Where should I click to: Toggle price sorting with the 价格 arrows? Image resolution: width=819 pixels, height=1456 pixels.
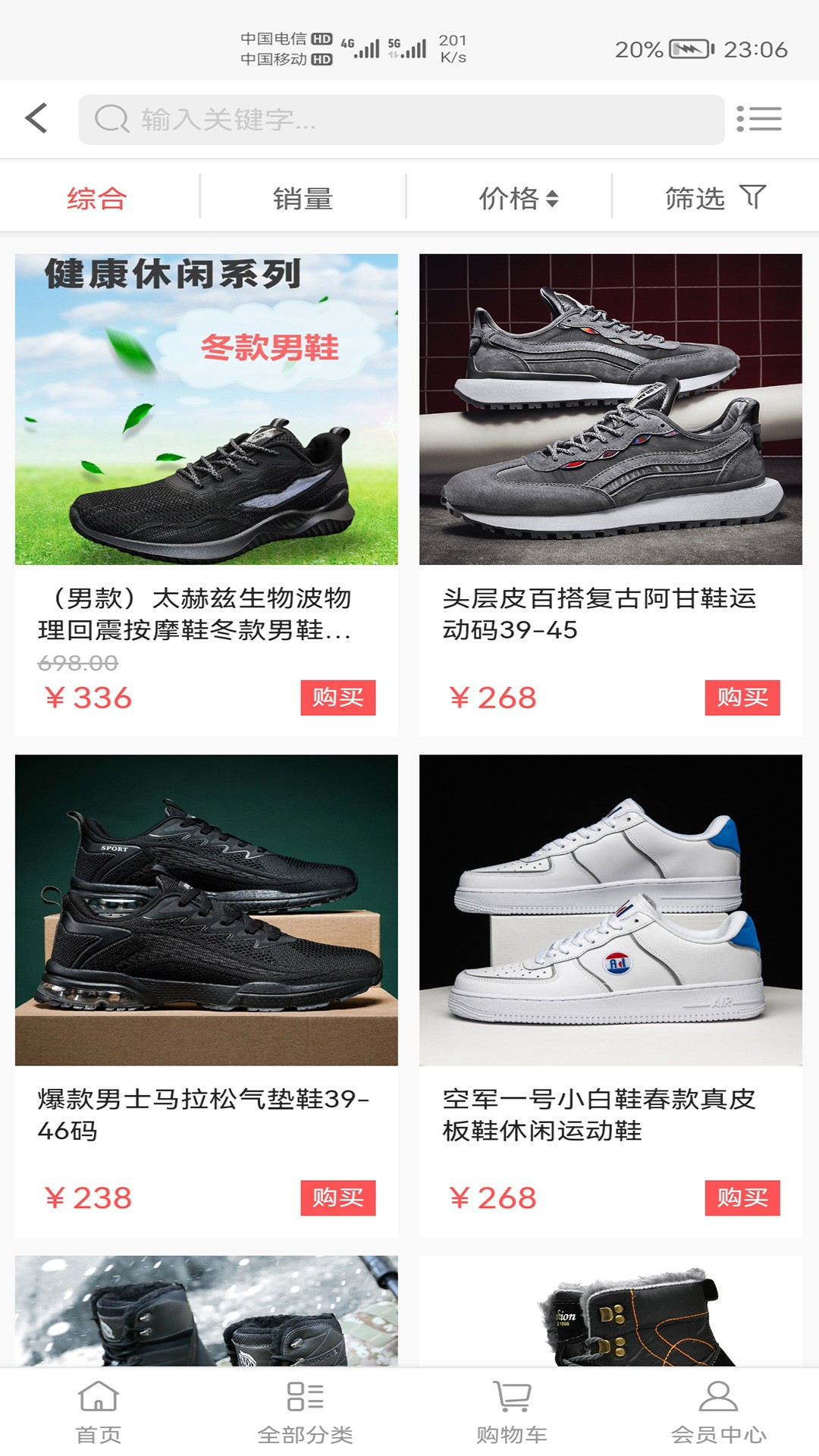pyautogui.click(x=554, y=197)
